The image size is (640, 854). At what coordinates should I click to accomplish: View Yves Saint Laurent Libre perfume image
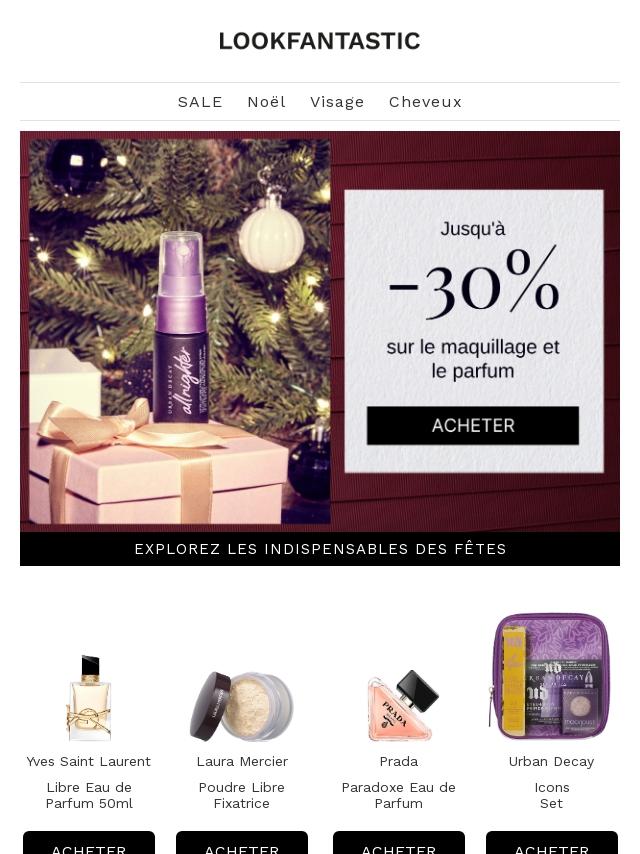(x=89, y=697)
